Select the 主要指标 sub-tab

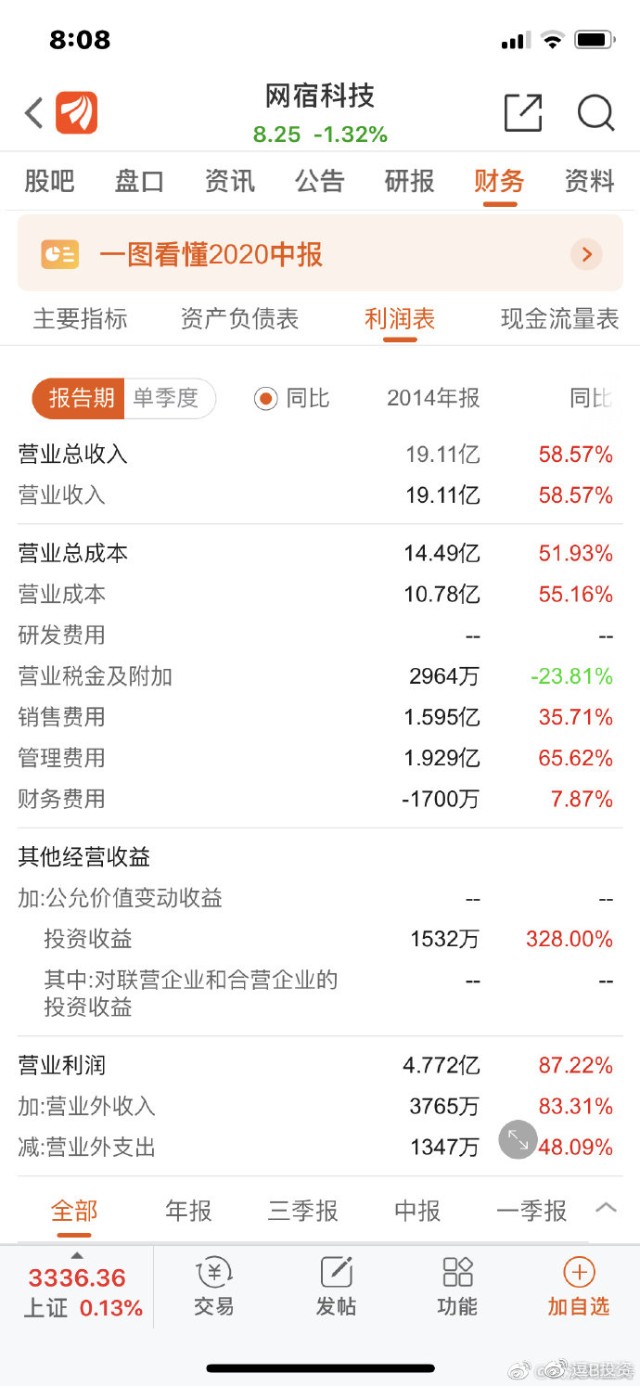pyautogui.click(x=80, y=319)
